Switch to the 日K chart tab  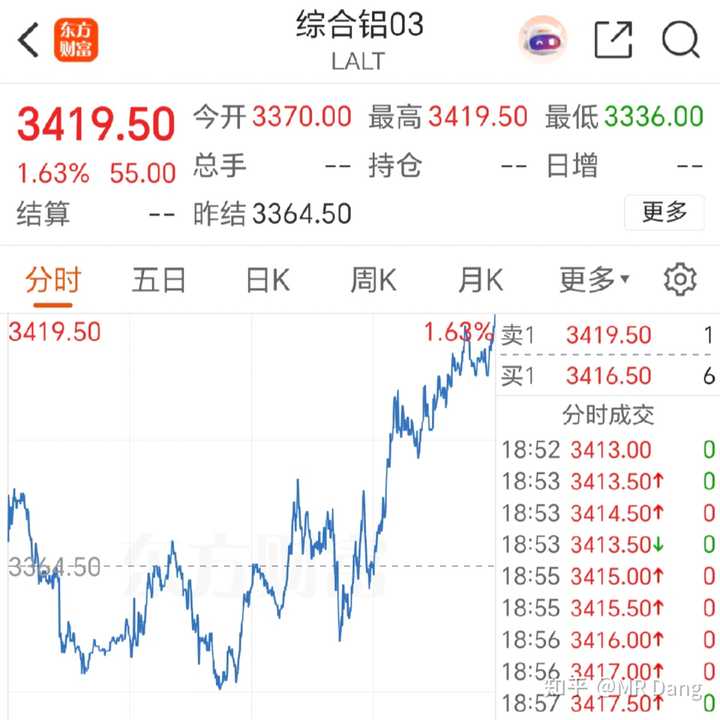coord(267,281)
